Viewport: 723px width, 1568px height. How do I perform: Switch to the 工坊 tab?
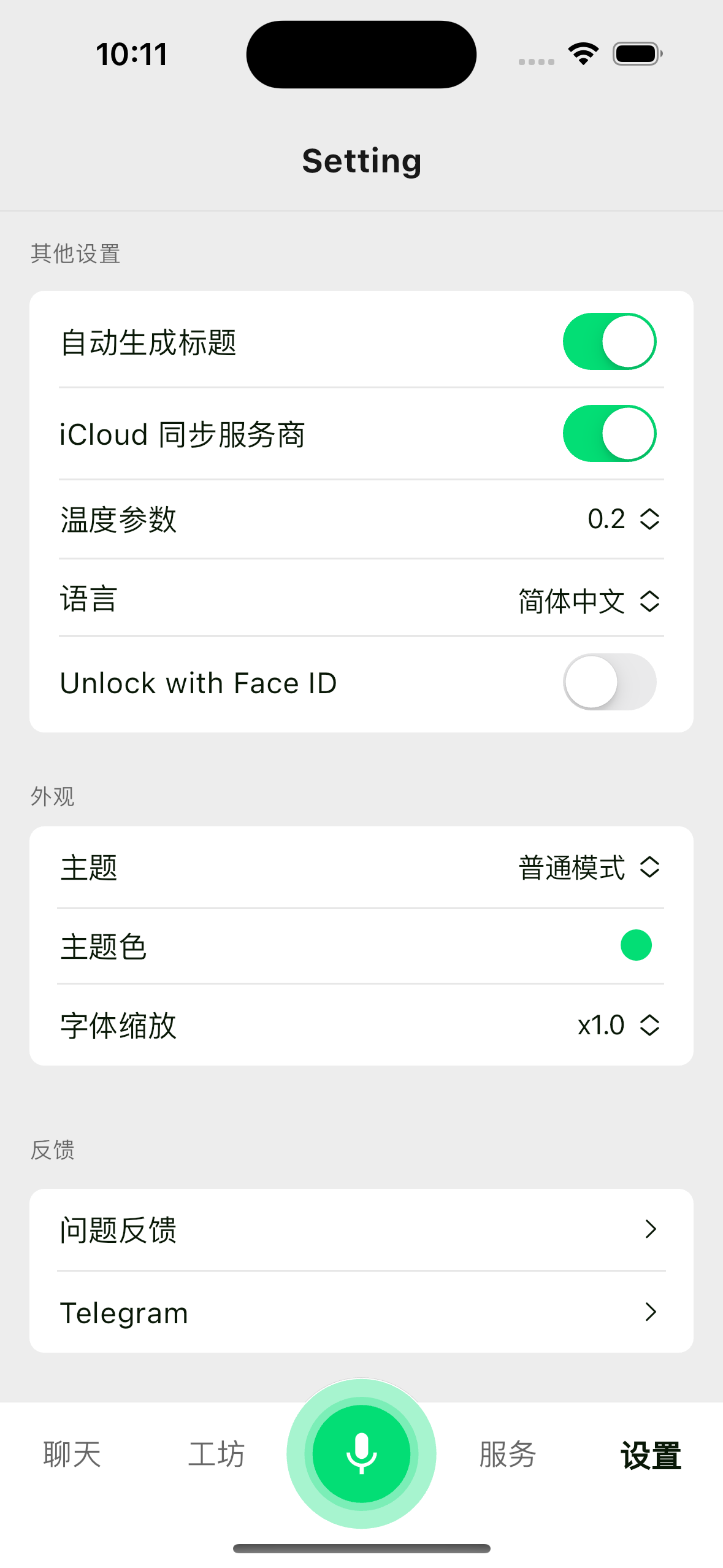pyautogui.click(x=216, y=1455)
